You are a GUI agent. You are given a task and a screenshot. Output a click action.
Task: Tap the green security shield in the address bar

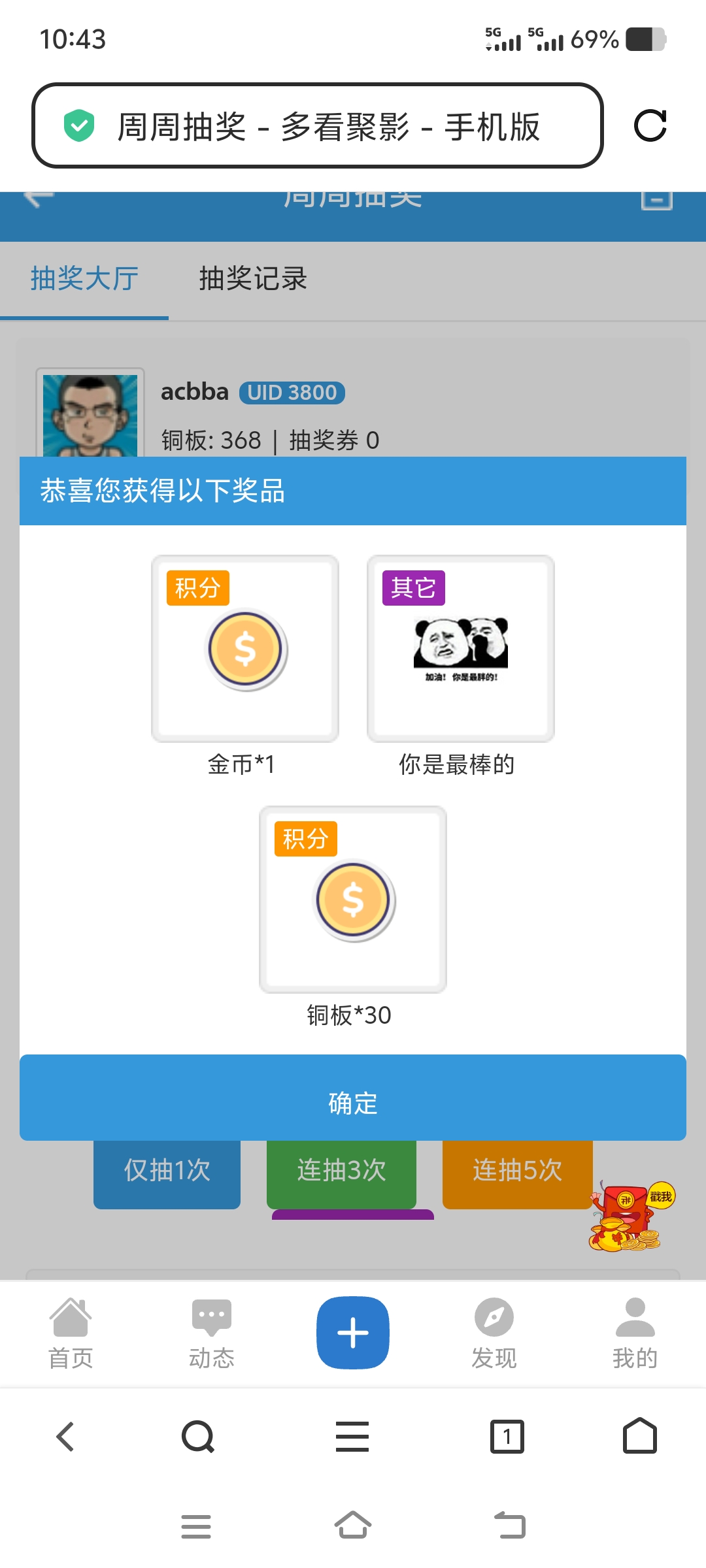coord(78,123)
